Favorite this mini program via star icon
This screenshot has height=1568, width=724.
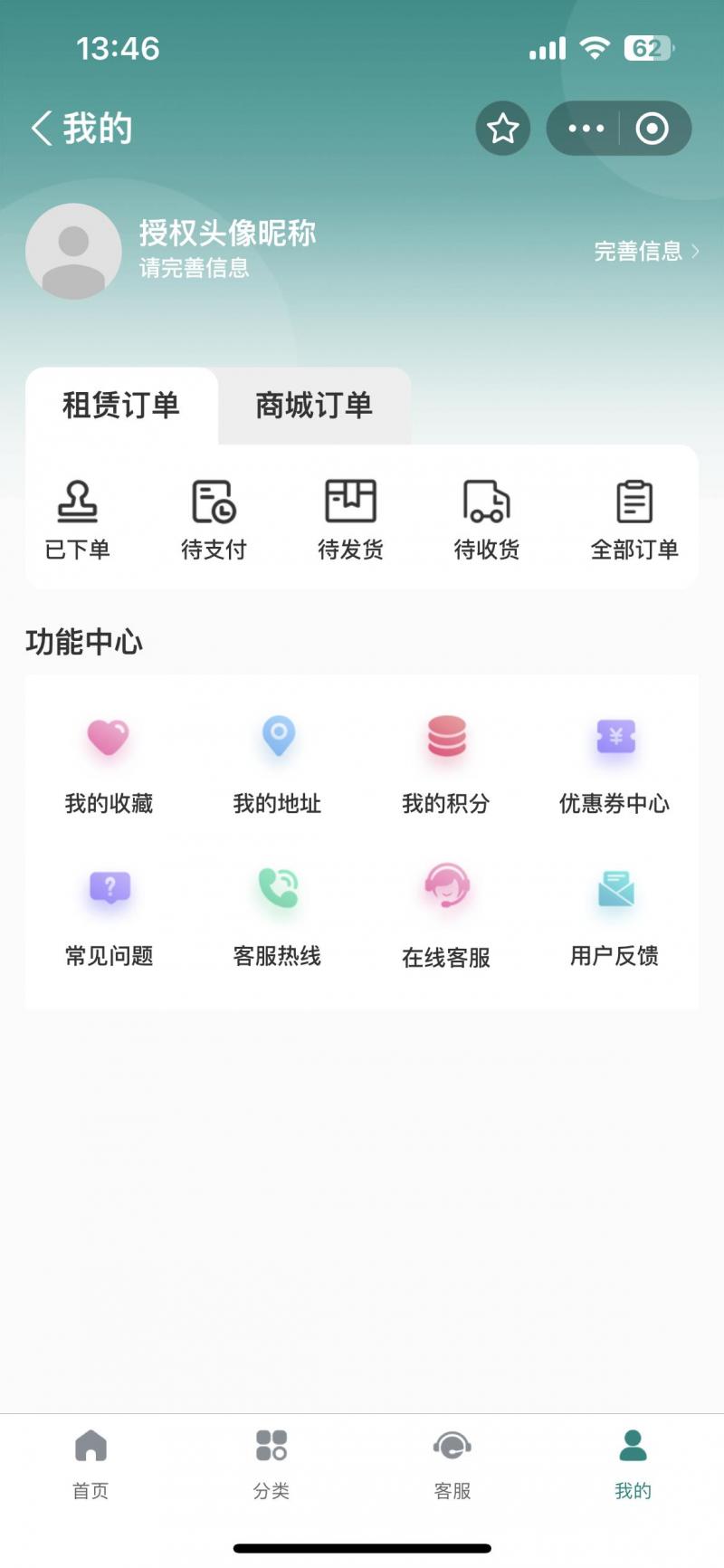click(x=502, y=129)
